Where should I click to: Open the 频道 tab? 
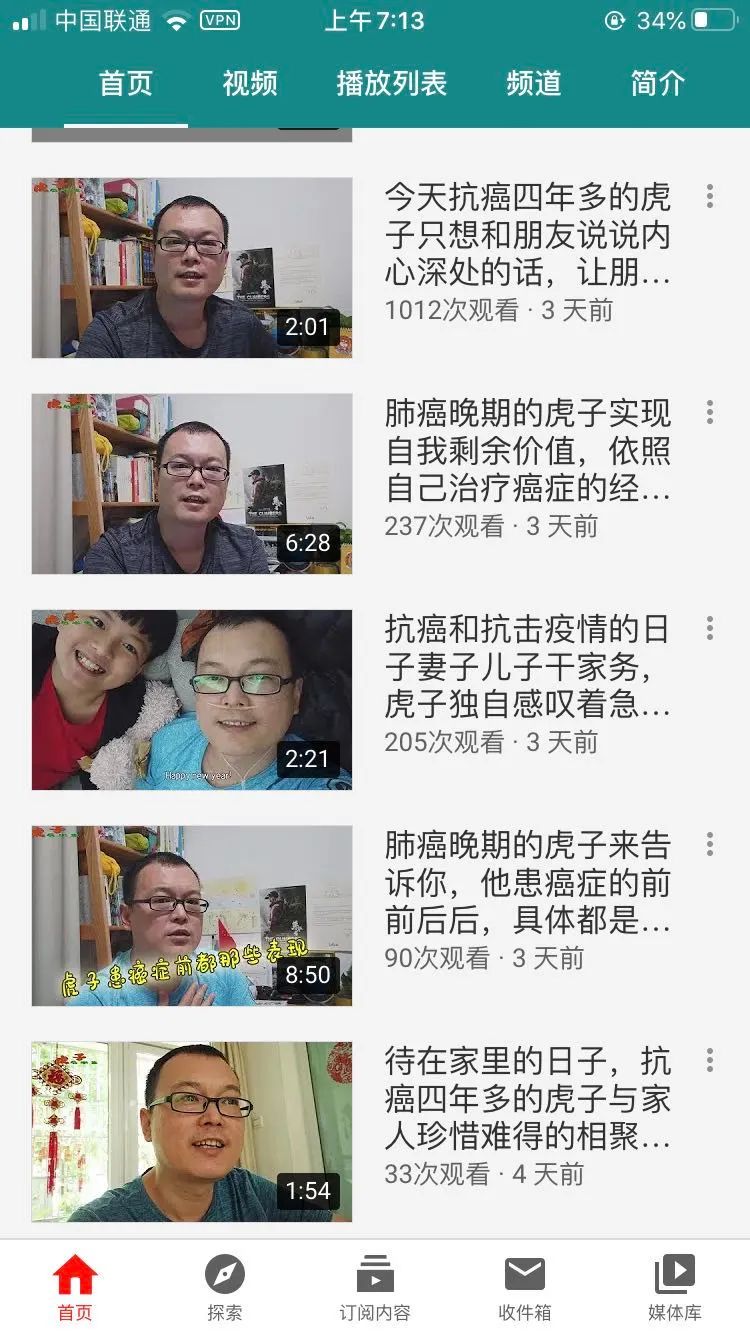(x=533, y=83)
